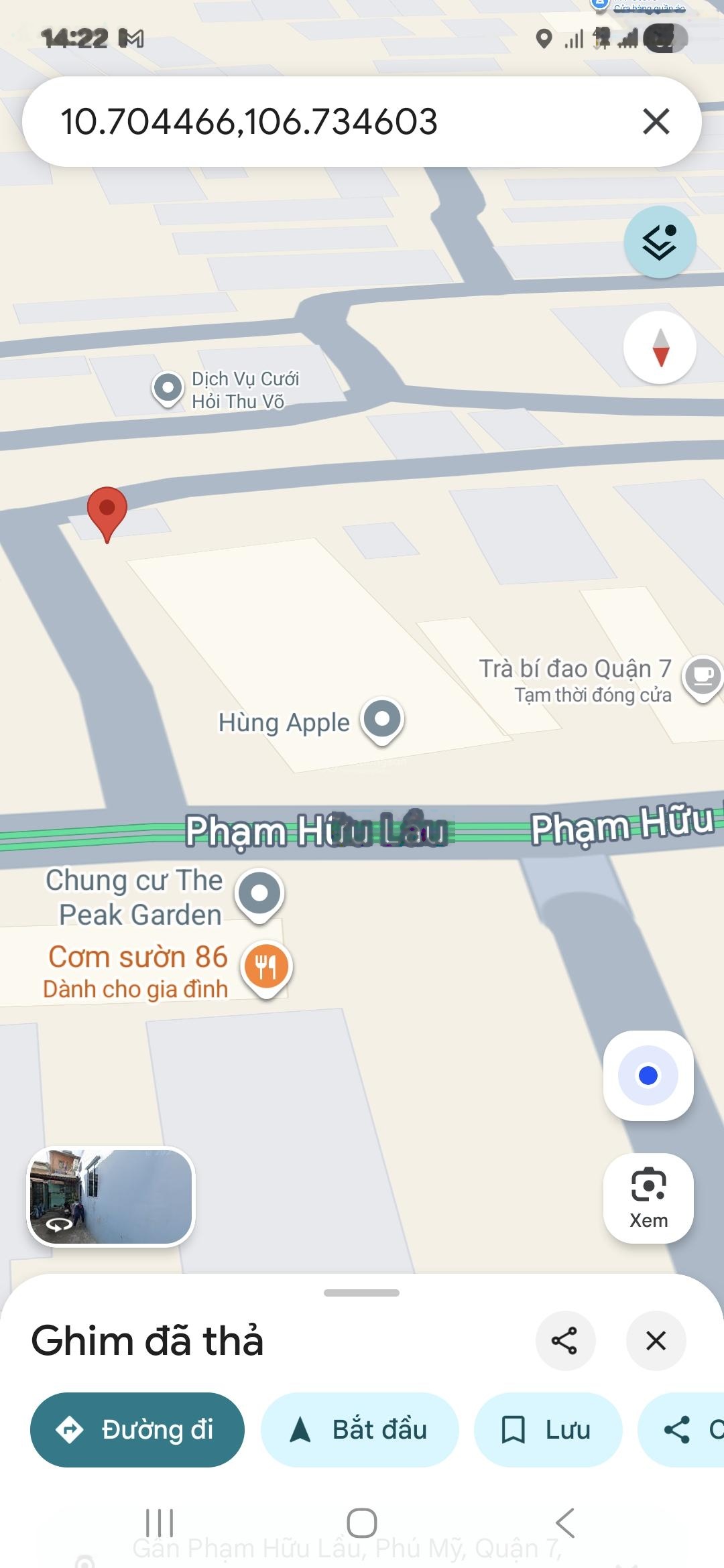Open the Xem lens camera button

tap(648, 1198)
